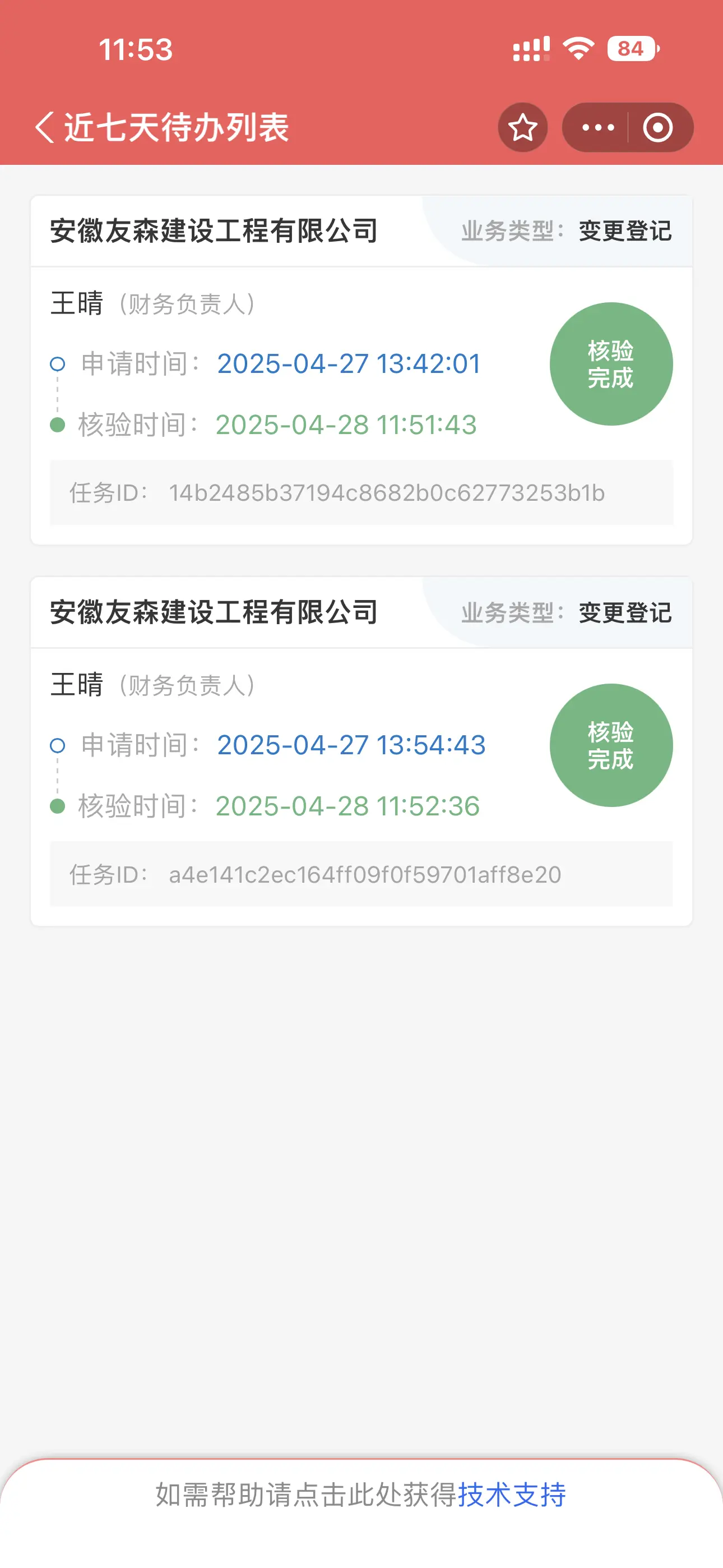The image size is (723, 1568).
Task: Open the three-dot more menu
Action: [597, 127]
